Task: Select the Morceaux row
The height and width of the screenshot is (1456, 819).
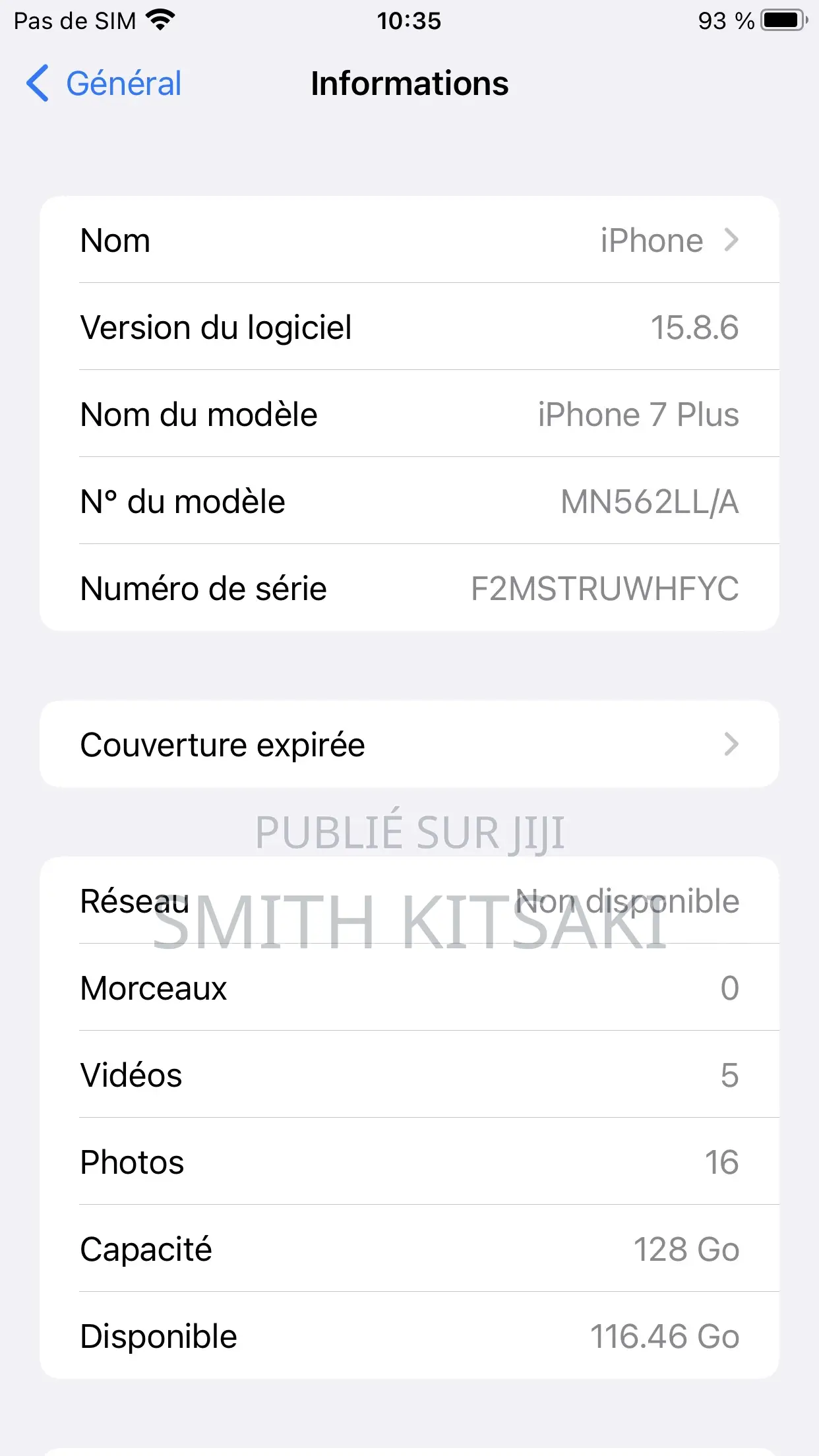Action: pos(409,988)
